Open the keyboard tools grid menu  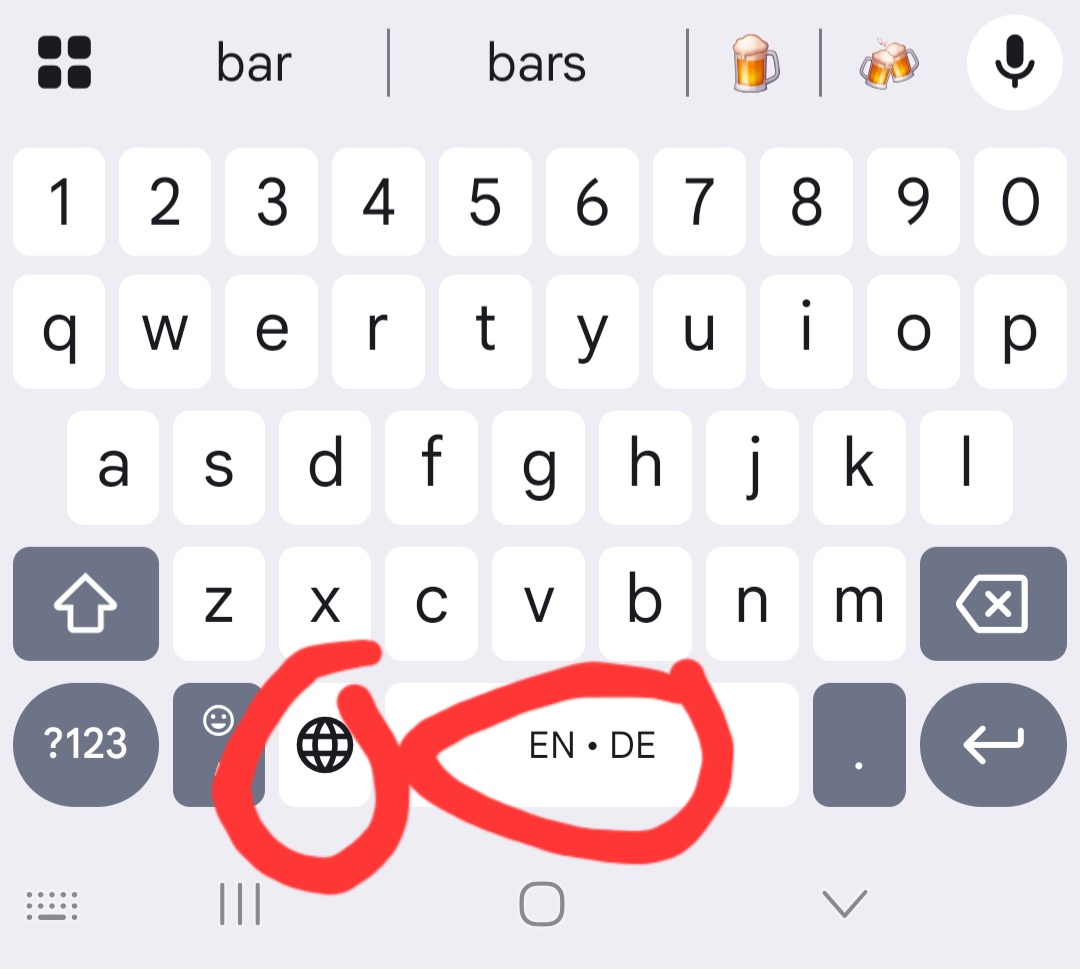tap(64, 62)
